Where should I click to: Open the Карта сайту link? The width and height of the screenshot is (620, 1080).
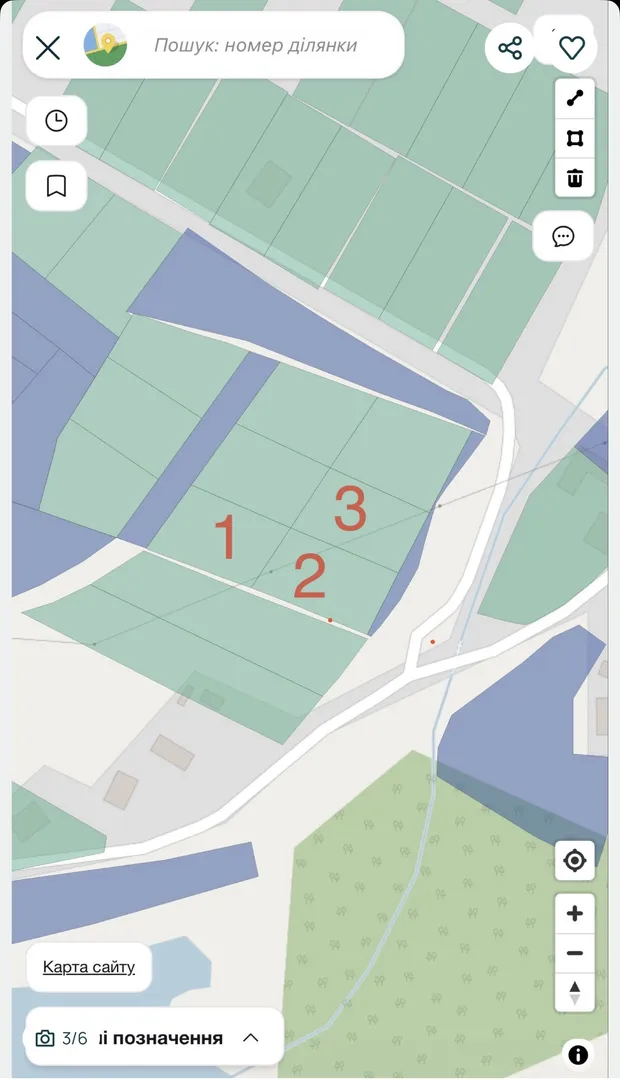89,967
